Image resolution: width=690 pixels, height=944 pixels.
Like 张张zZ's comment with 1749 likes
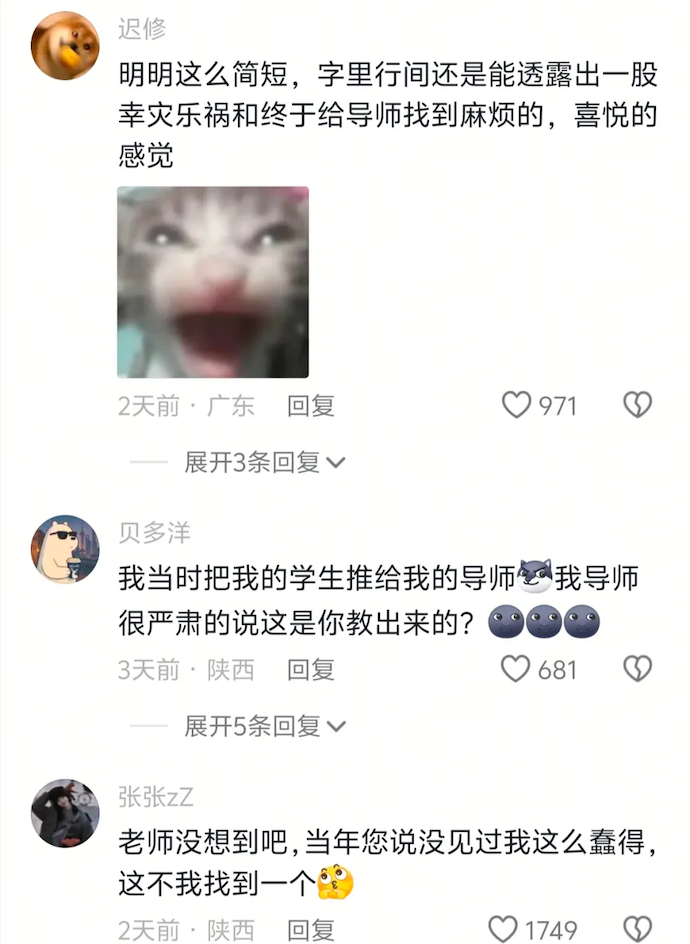click(x=504, y=929)
